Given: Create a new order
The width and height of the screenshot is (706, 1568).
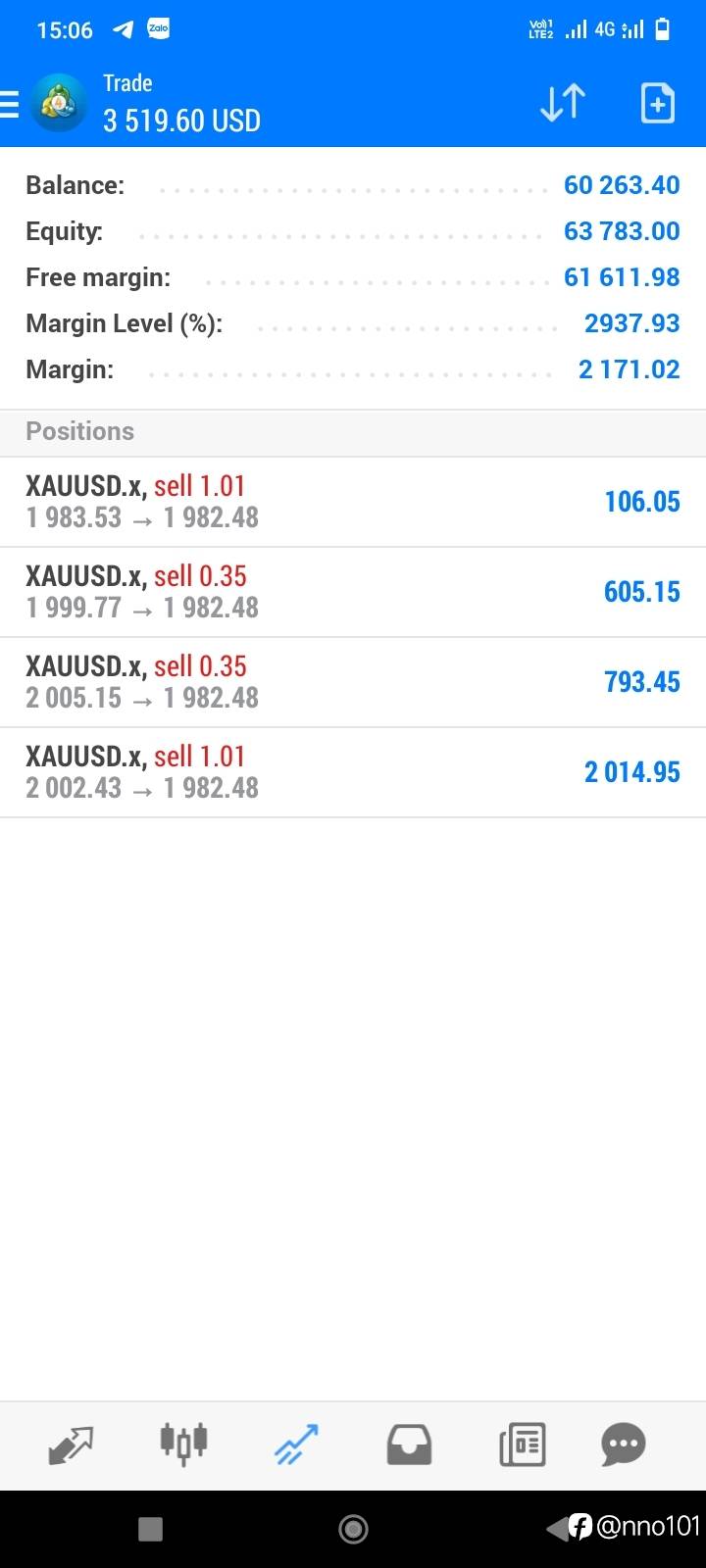Looking at the screenshot, I should [657, 103].
